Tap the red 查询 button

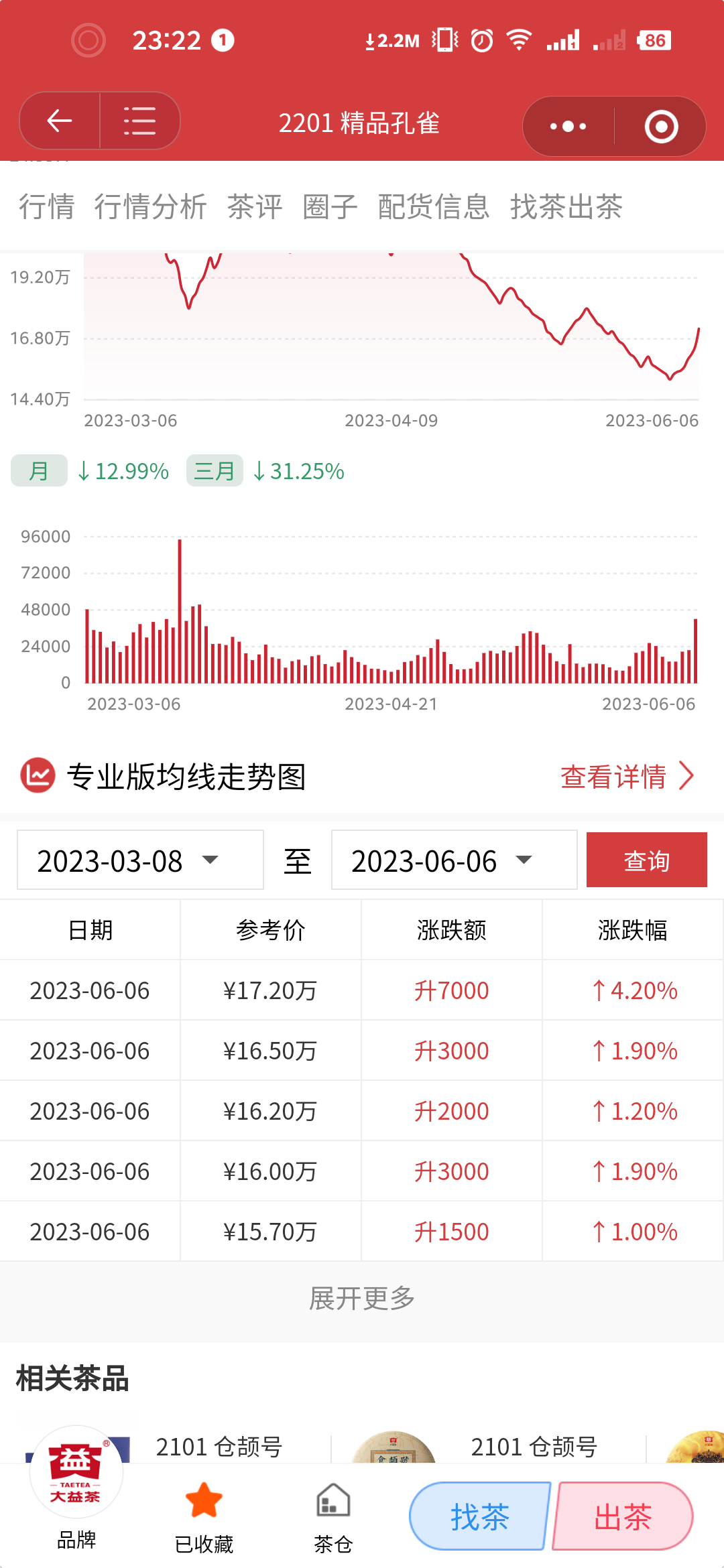[x=647, y=860]
